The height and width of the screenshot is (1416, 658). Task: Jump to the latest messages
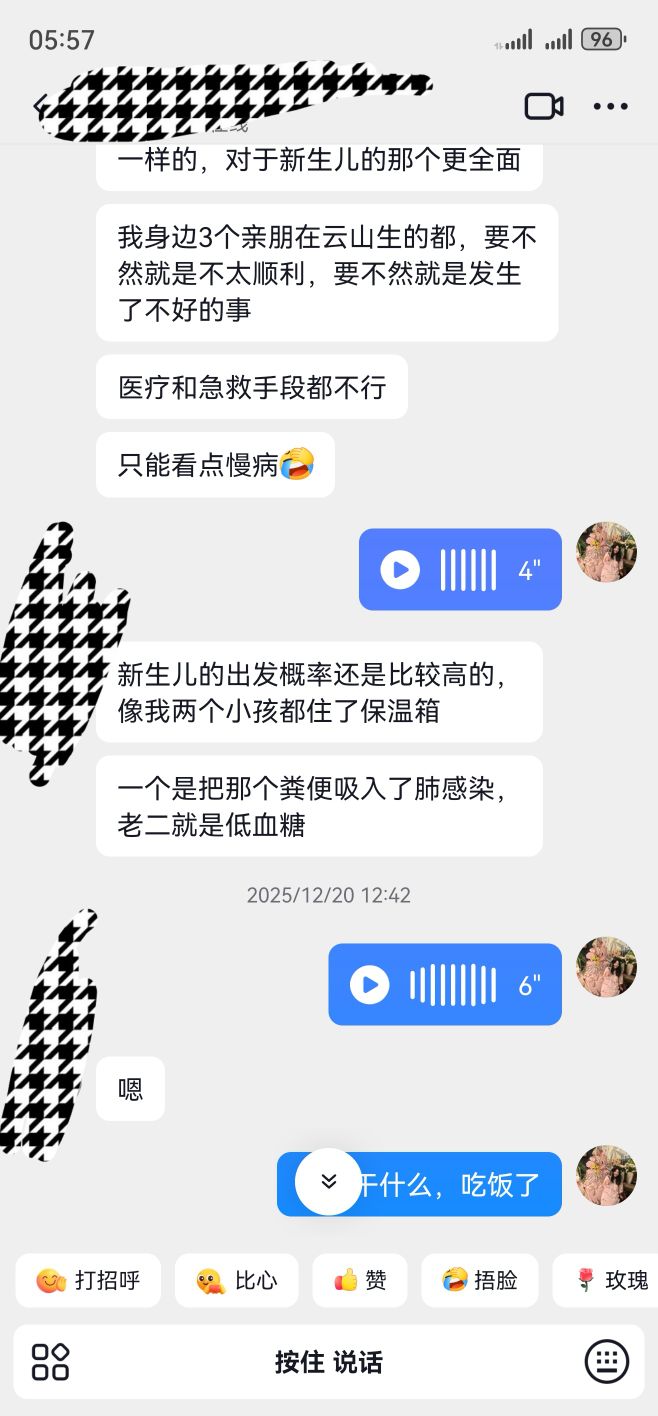329,1181
